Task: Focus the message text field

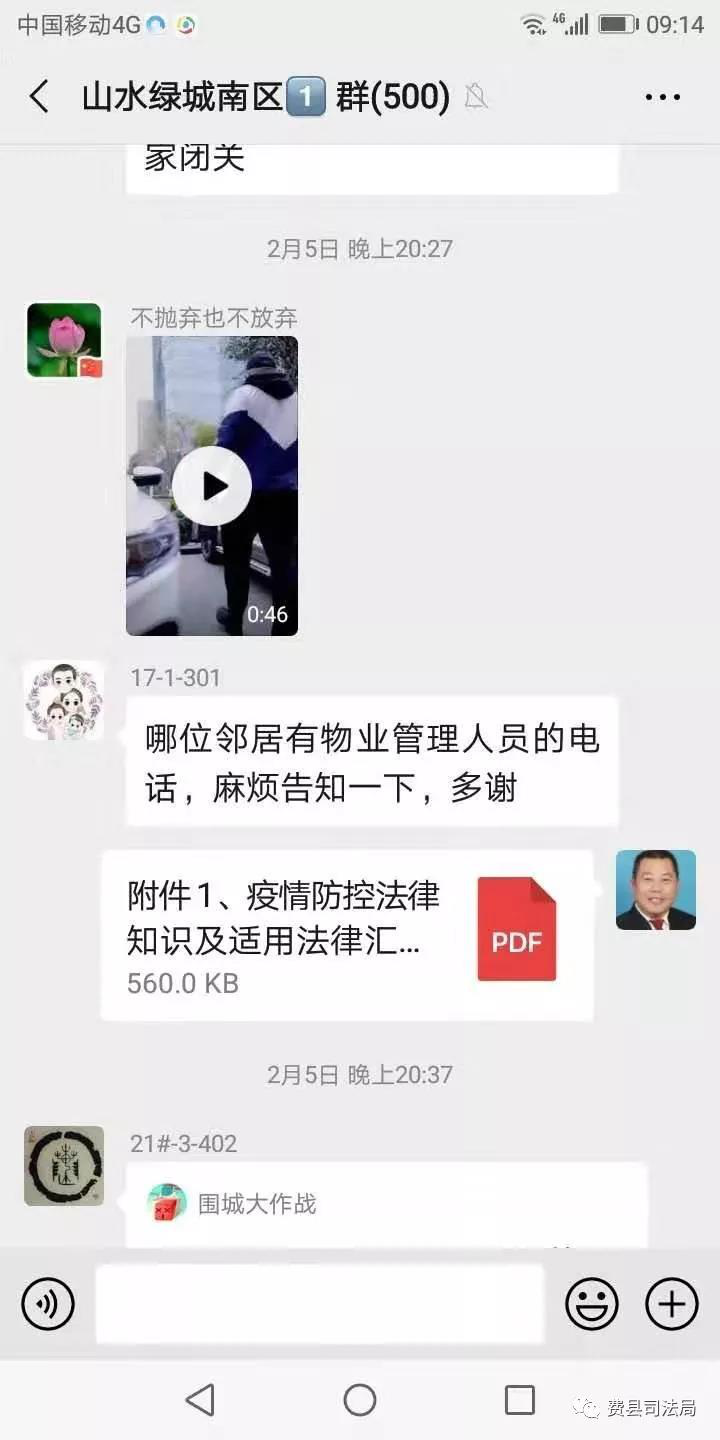Action: coord(320,1304)
